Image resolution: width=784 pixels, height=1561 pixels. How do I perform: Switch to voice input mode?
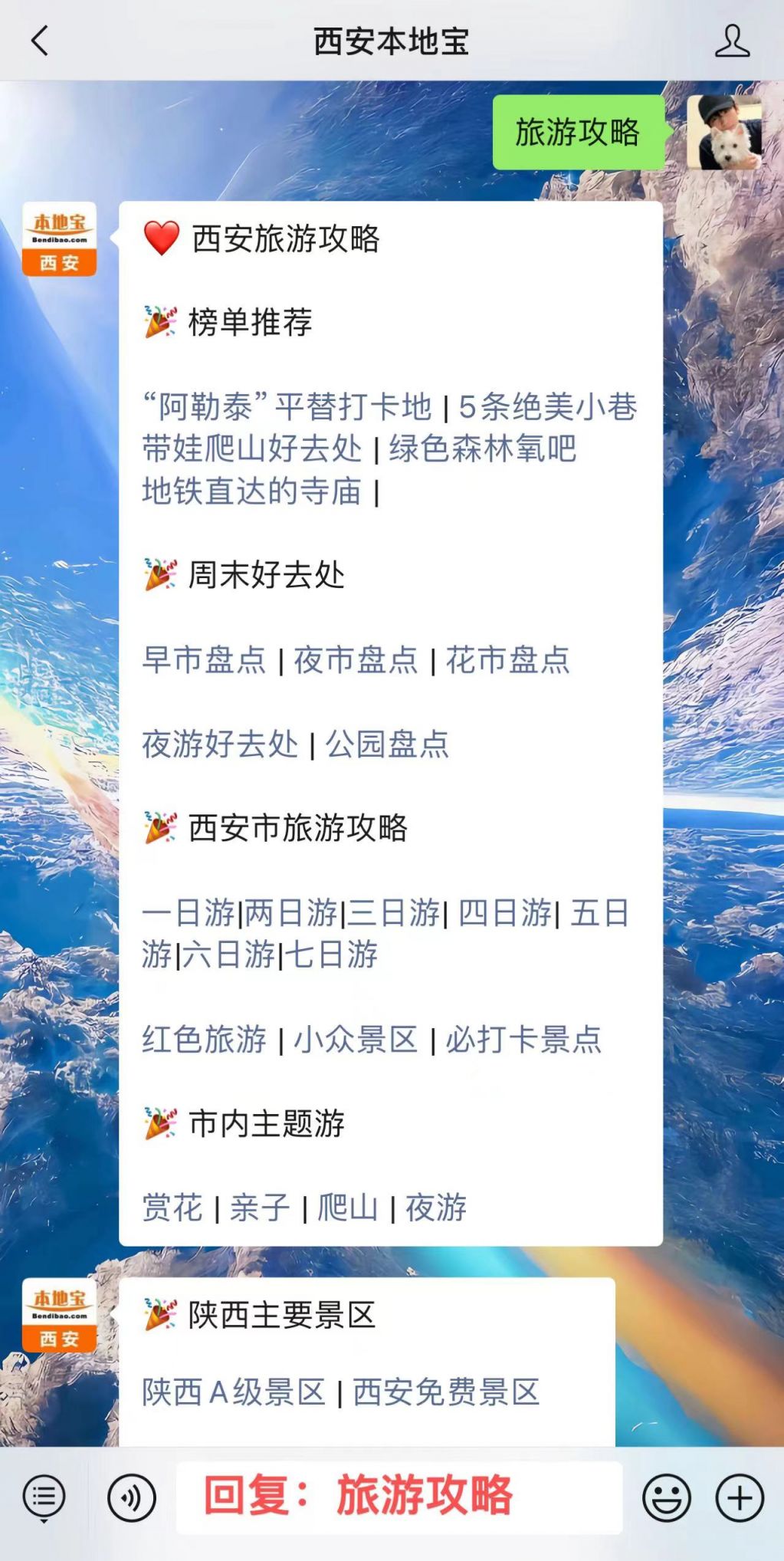click(x=131, y=1497)
